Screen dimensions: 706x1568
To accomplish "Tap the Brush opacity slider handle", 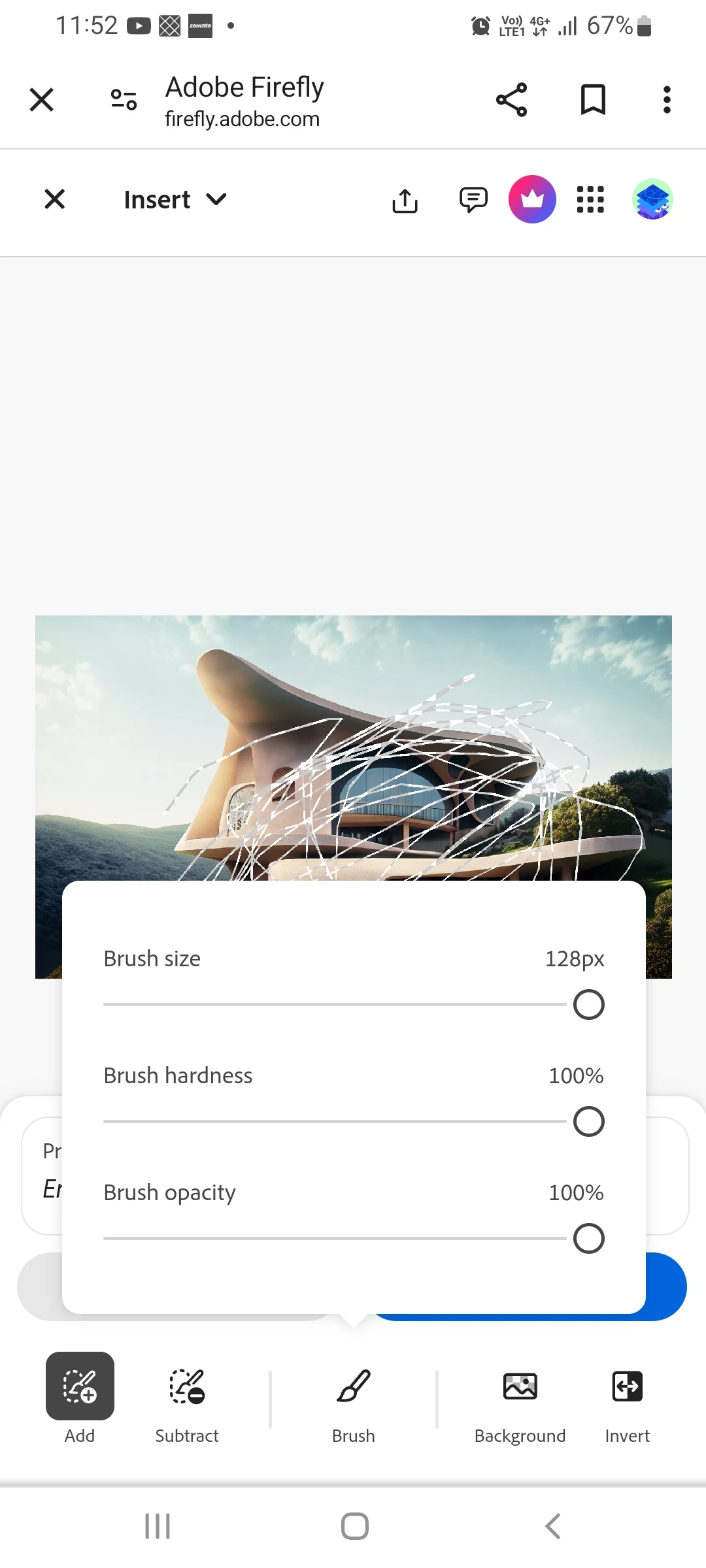I will tap(588, 1239).
